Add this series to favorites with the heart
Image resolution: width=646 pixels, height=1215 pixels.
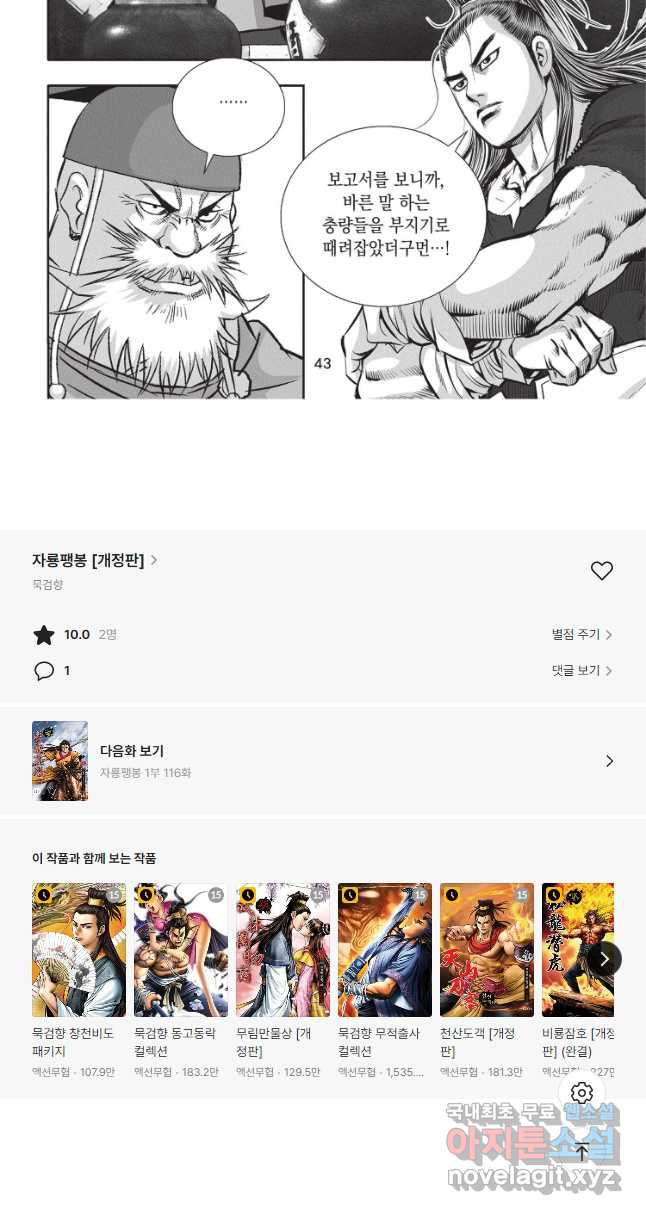point(601,571)
